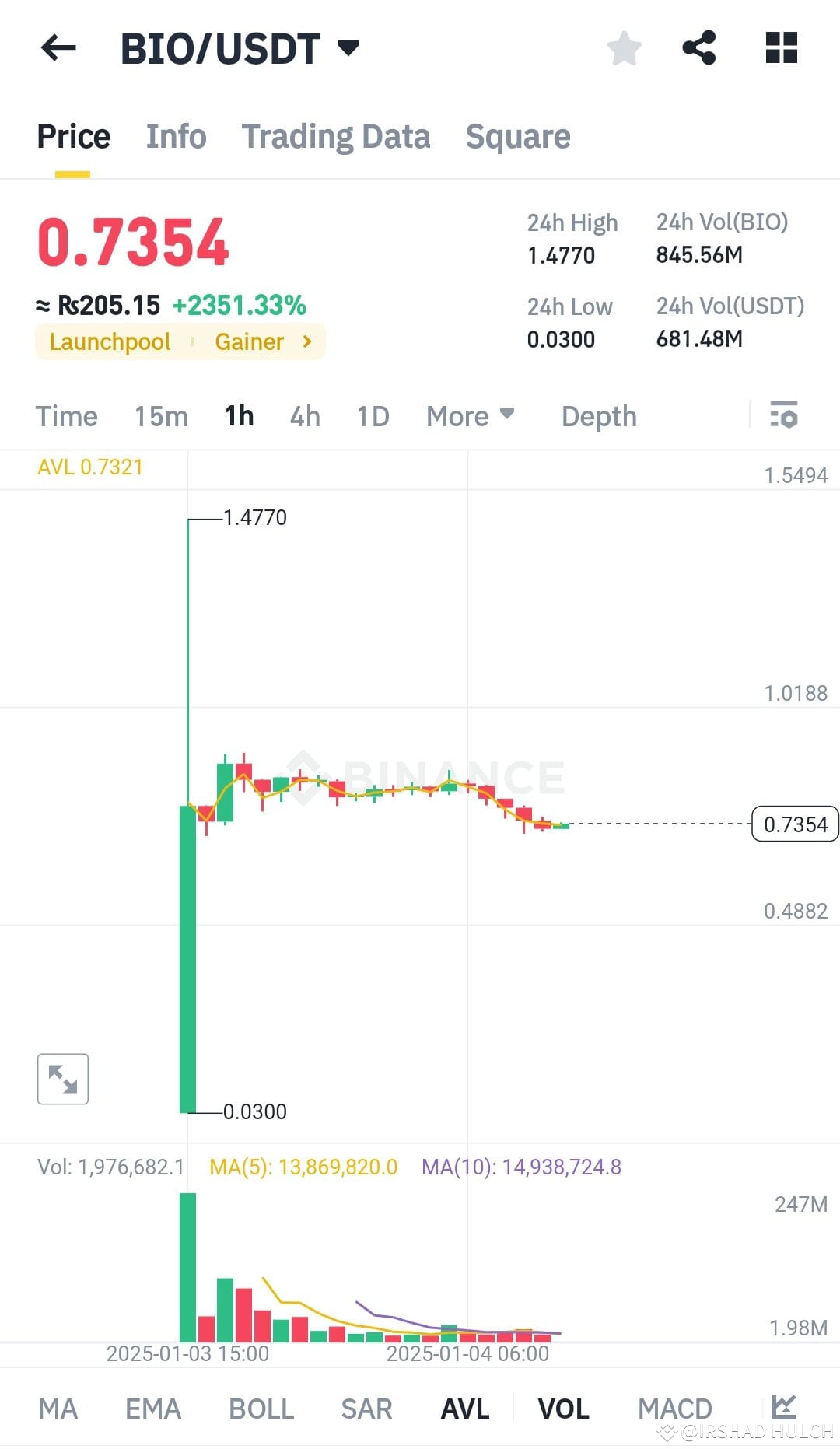This screenshot has width=840, height=1449.
Task: Expand the More timeframe dropdown
Action: point(470,416)
